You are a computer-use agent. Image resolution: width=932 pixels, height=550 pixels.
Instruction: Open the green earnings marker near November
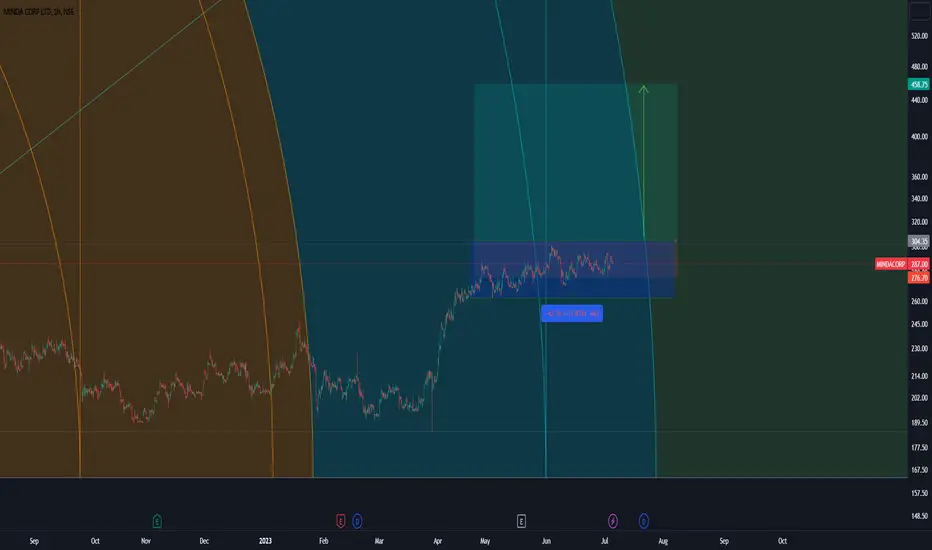point(157,521)
